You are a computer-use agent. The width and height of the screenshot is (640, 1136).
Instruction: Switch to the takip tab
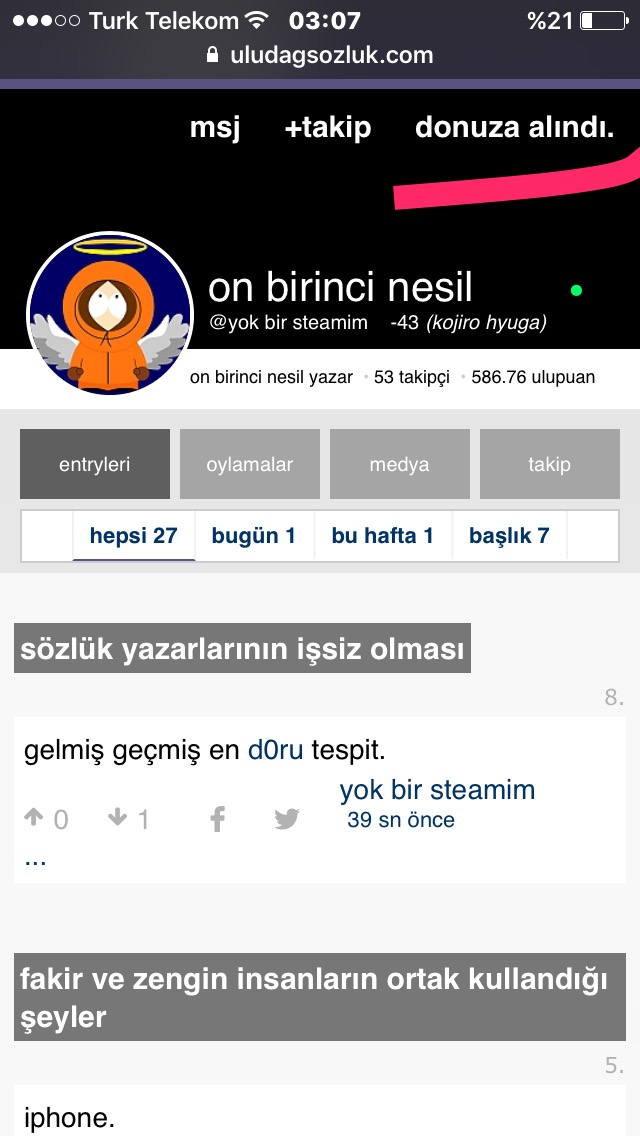tap(549, 464)
